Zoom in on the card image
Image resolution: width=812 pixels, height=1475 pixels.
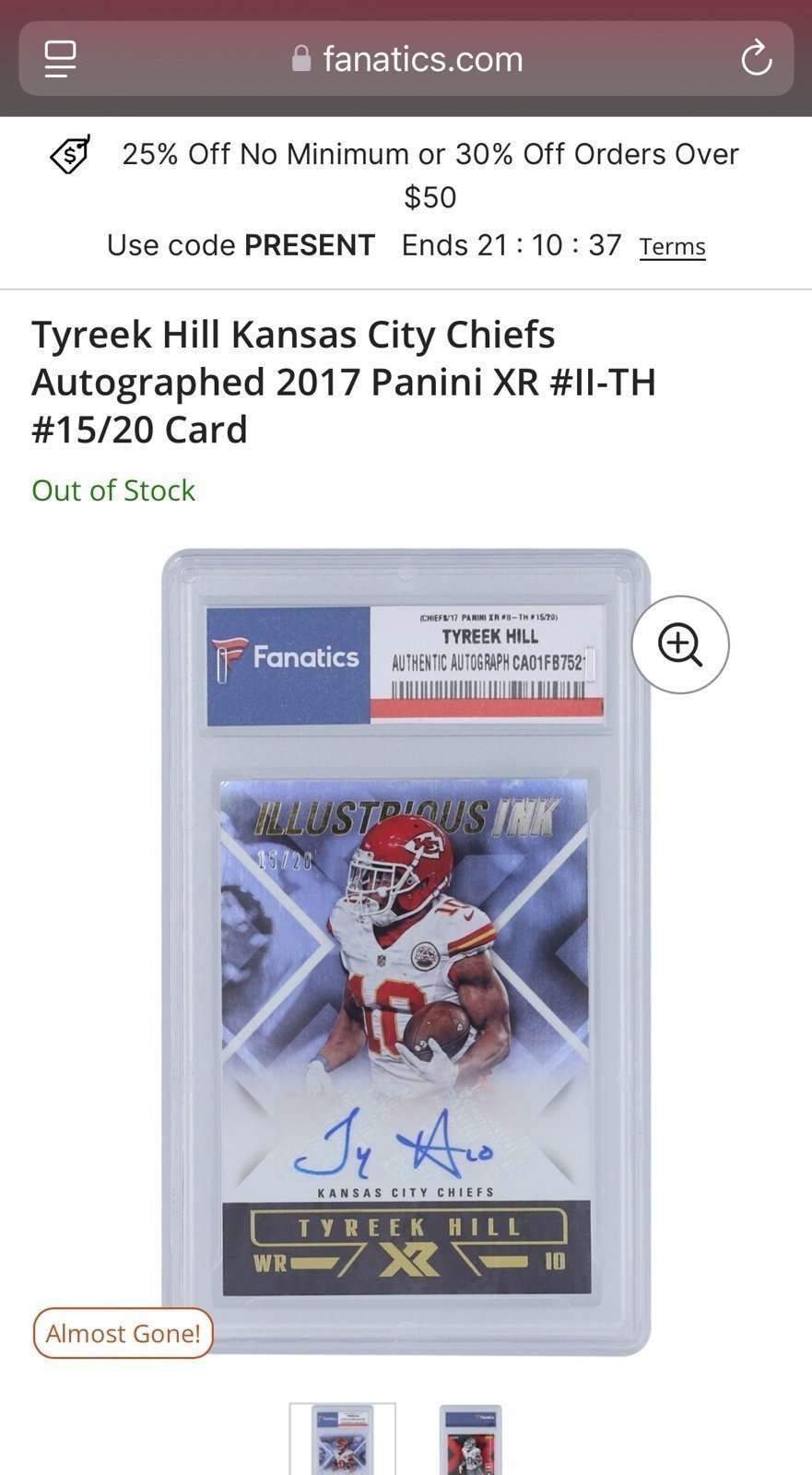[x=680, y=644]
